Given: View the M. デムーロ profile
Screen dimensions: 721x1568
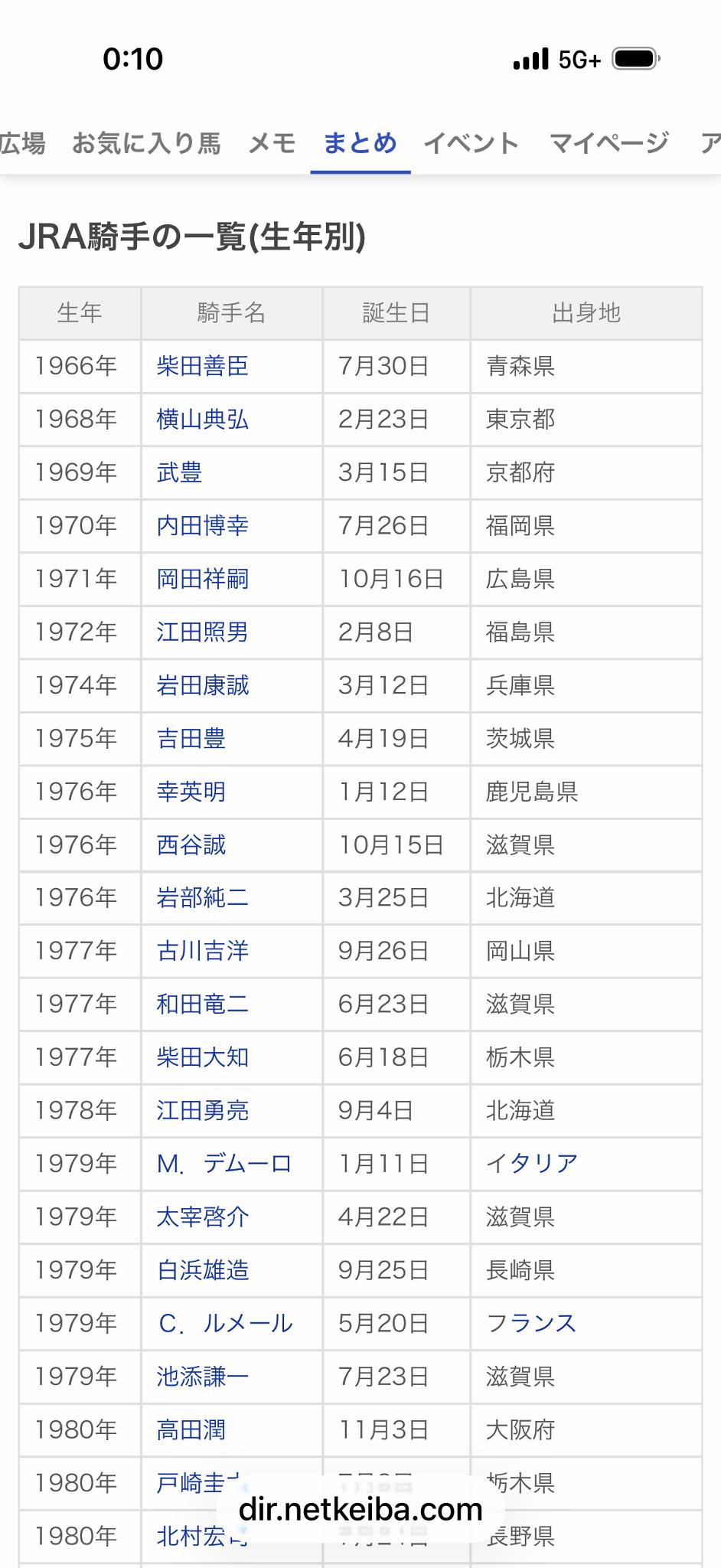Looking at the screenshot, I should click(223, 1164).
